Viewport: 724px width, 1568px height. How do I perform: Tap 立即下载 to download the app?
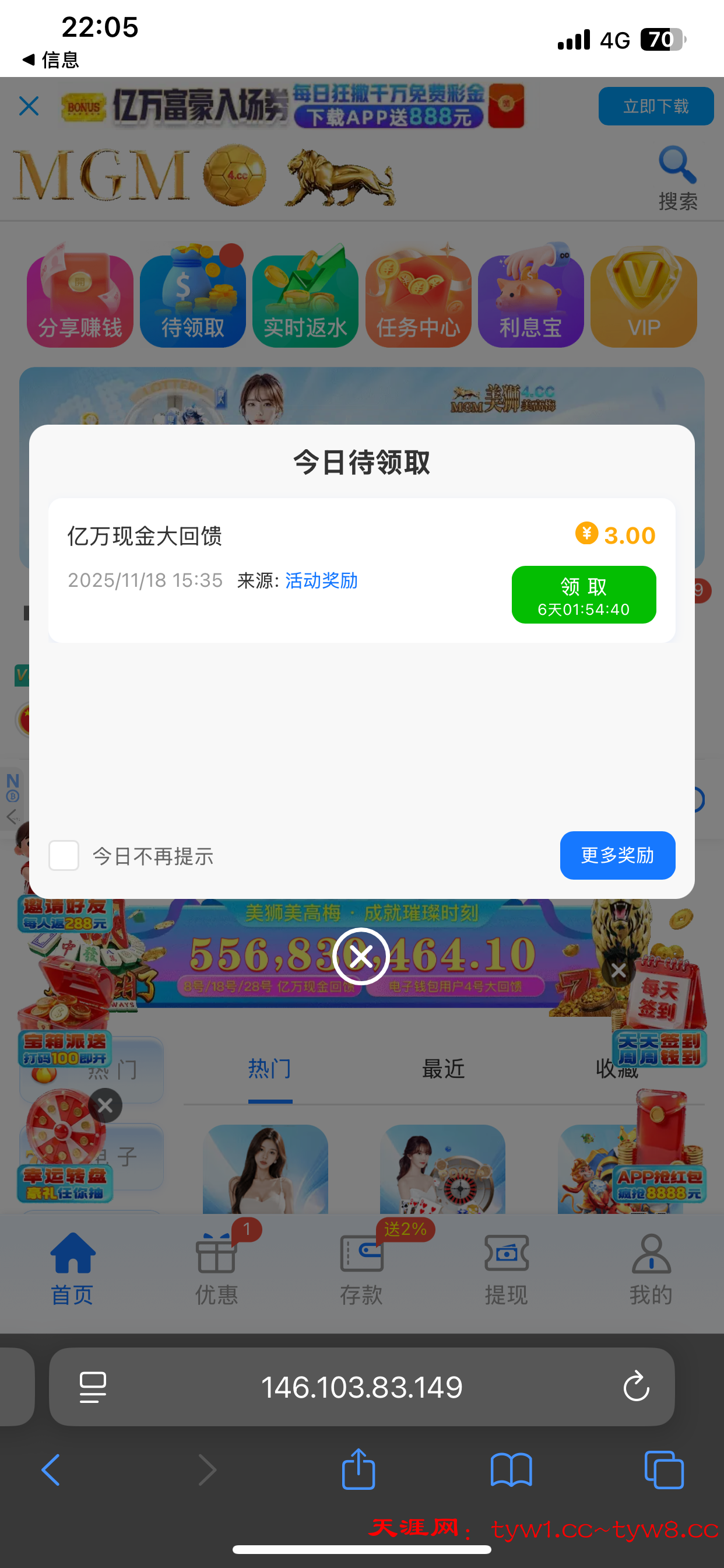coord(655,106)
